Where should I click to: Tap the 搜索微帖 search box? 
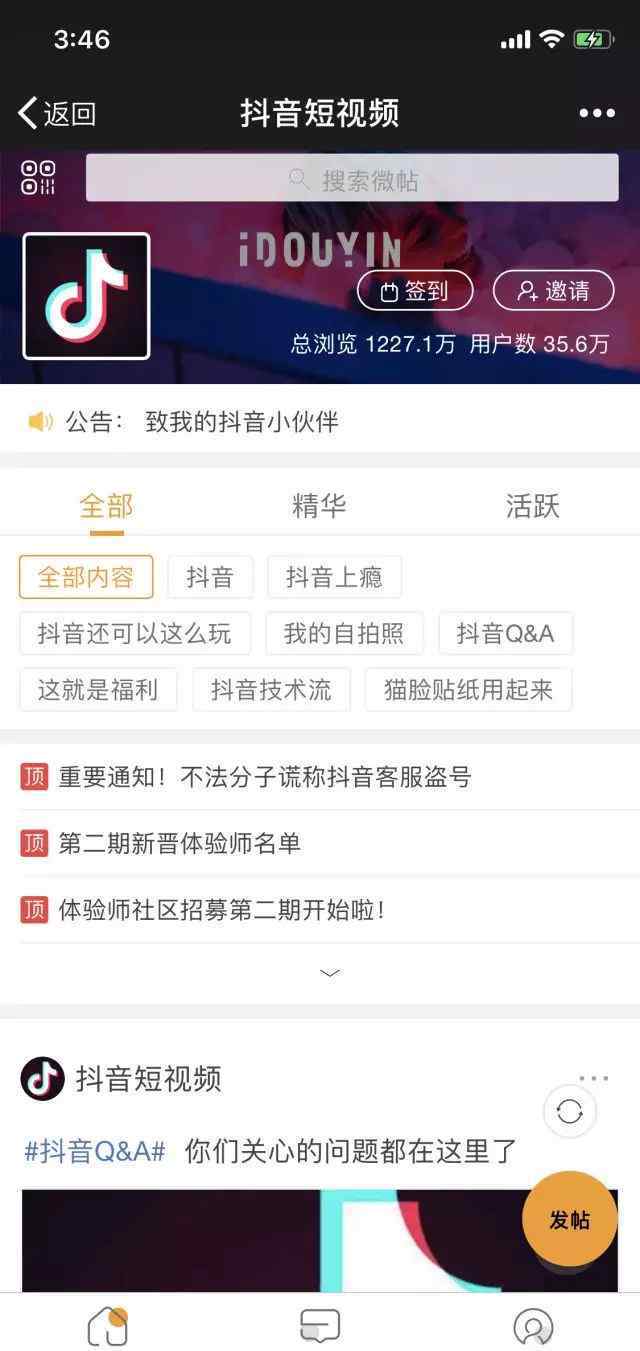pyautogui.click(x=352, y=178)
